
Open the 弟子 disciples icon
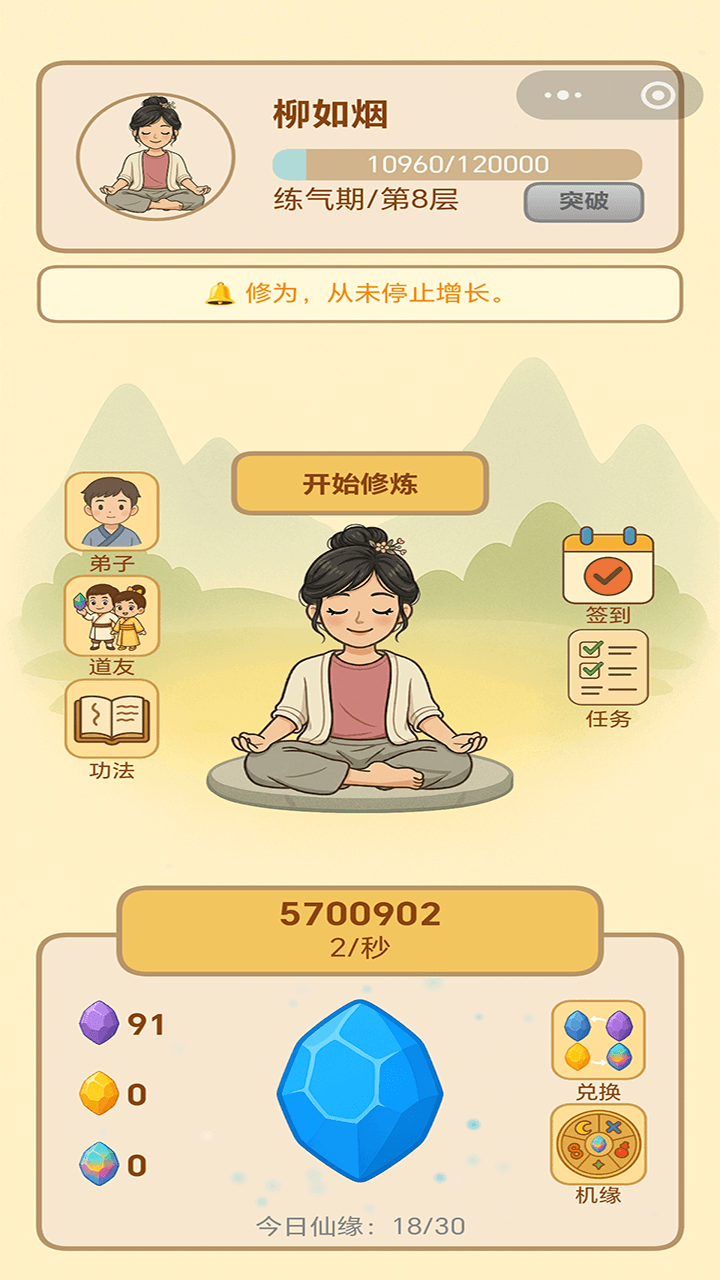pos(112,512)
